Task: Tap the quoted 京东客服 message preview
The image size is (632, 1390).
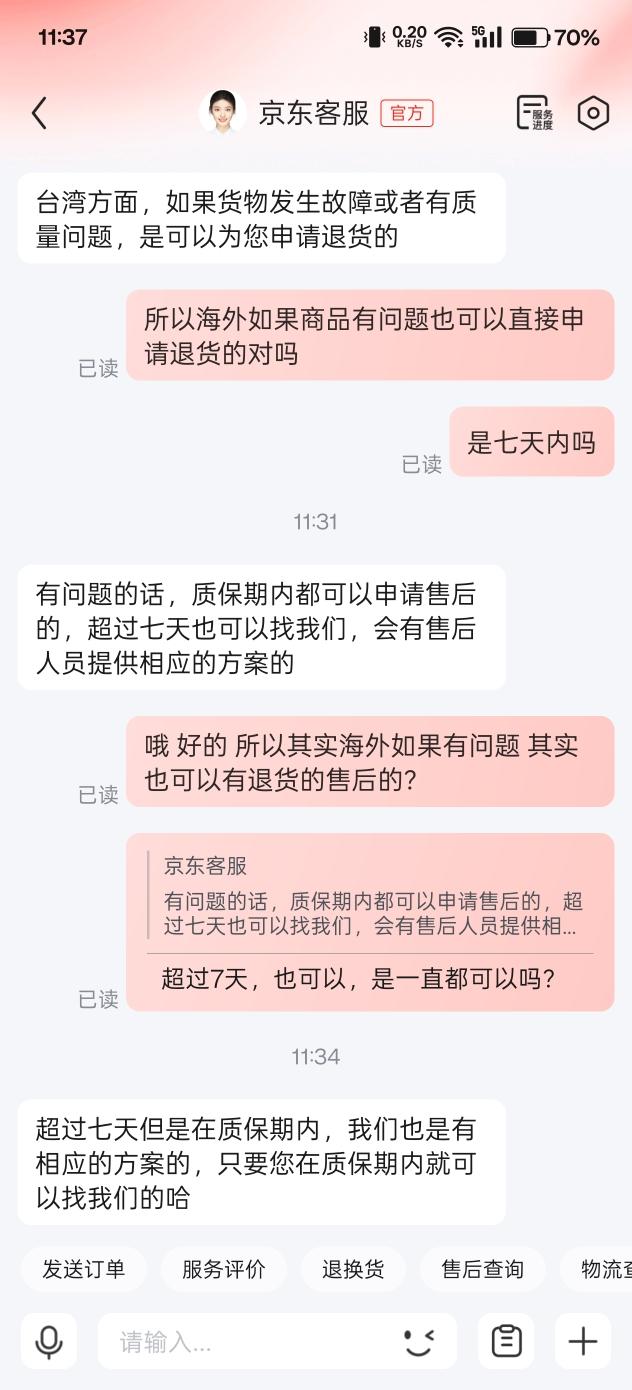Action: point(369,897)
